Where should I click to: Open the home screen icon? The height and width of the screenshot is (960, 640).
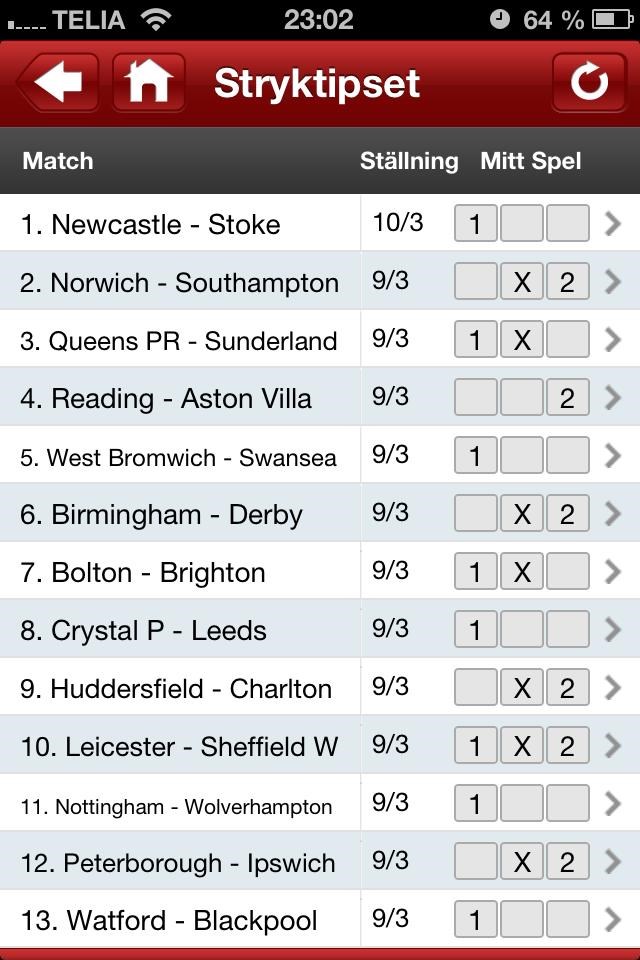(149, 82)
